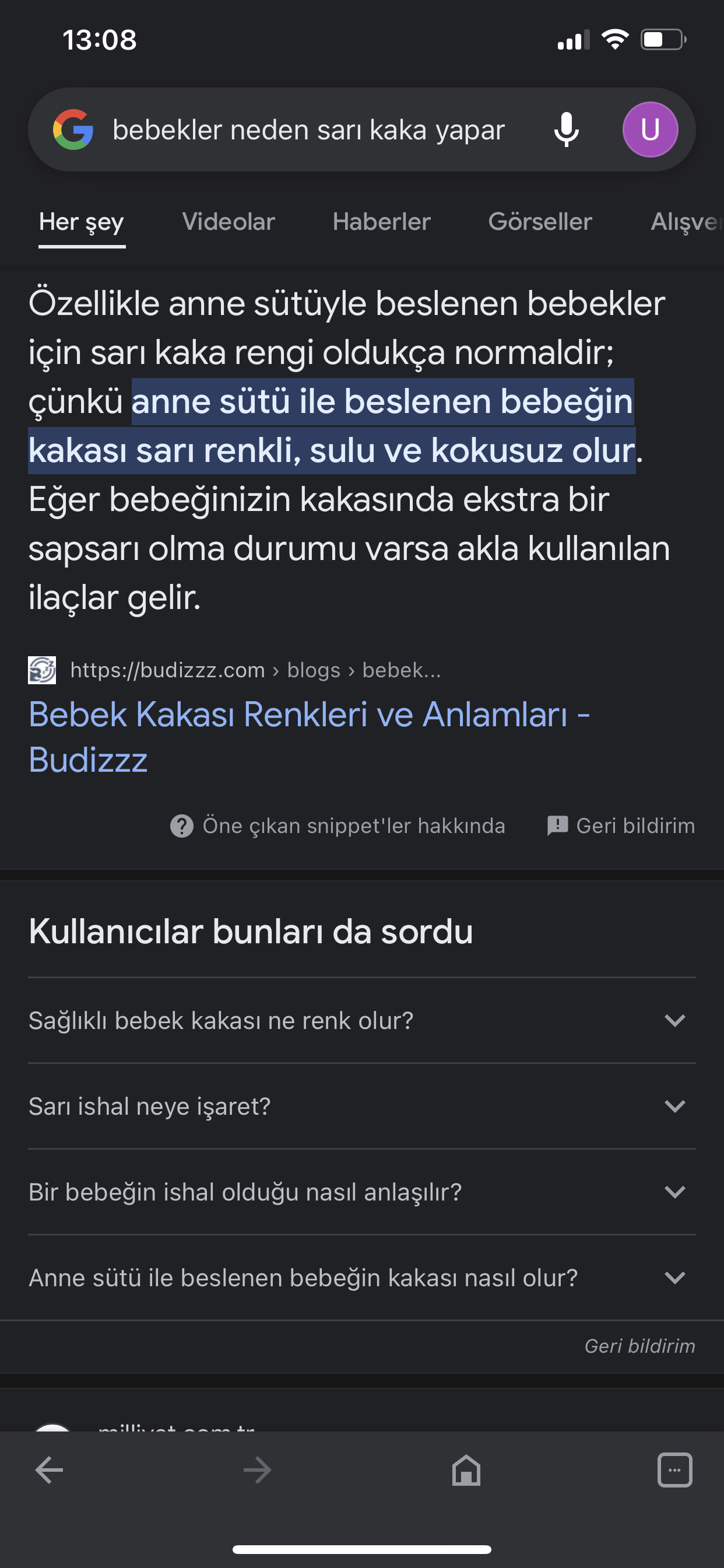
Task: Tap the home icon in bottom navigation
Action: [465, 1471]
